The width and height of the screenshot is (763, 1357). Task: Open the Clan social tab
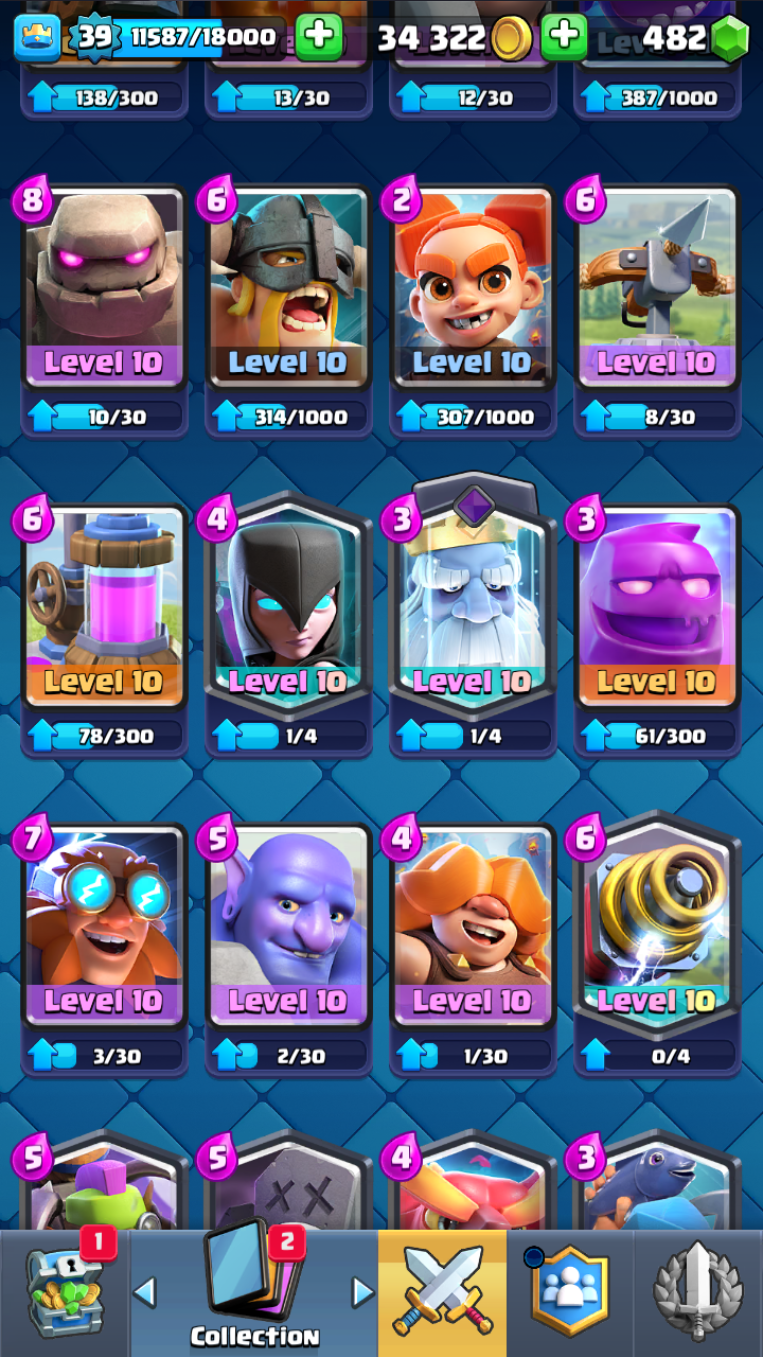click(x=570, y=1292)
